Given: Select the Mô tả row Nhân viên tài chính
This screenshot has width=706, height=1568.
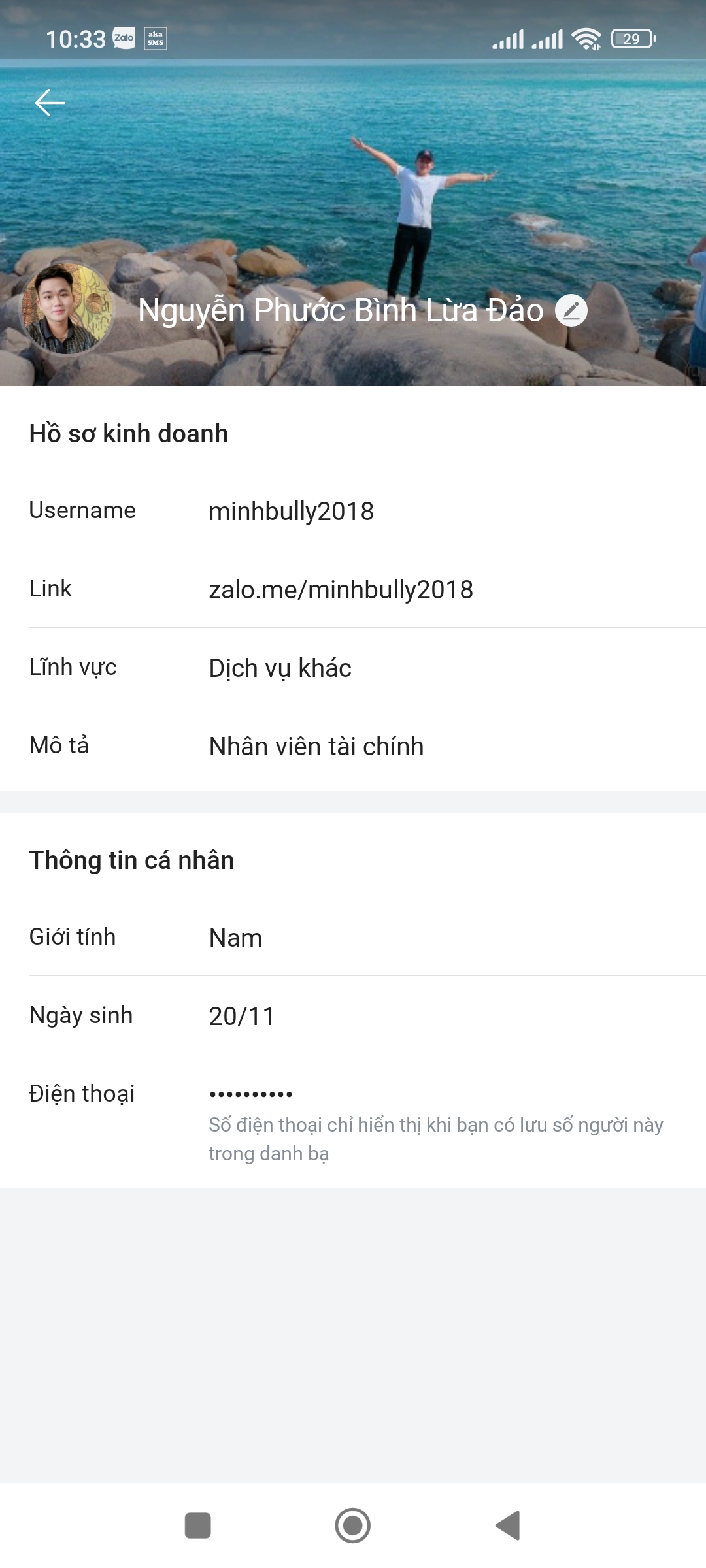Looking at the screenshot, I should (x=316, y=746).
